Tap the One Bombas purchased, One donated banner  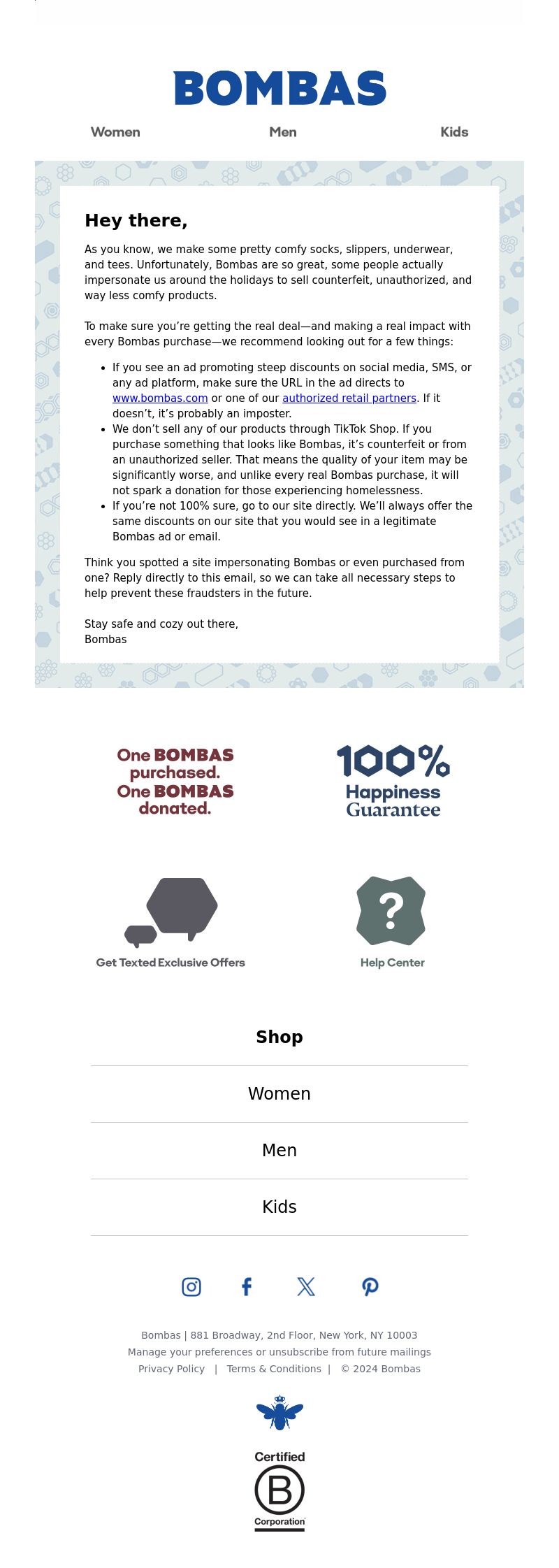click(175, 781)
